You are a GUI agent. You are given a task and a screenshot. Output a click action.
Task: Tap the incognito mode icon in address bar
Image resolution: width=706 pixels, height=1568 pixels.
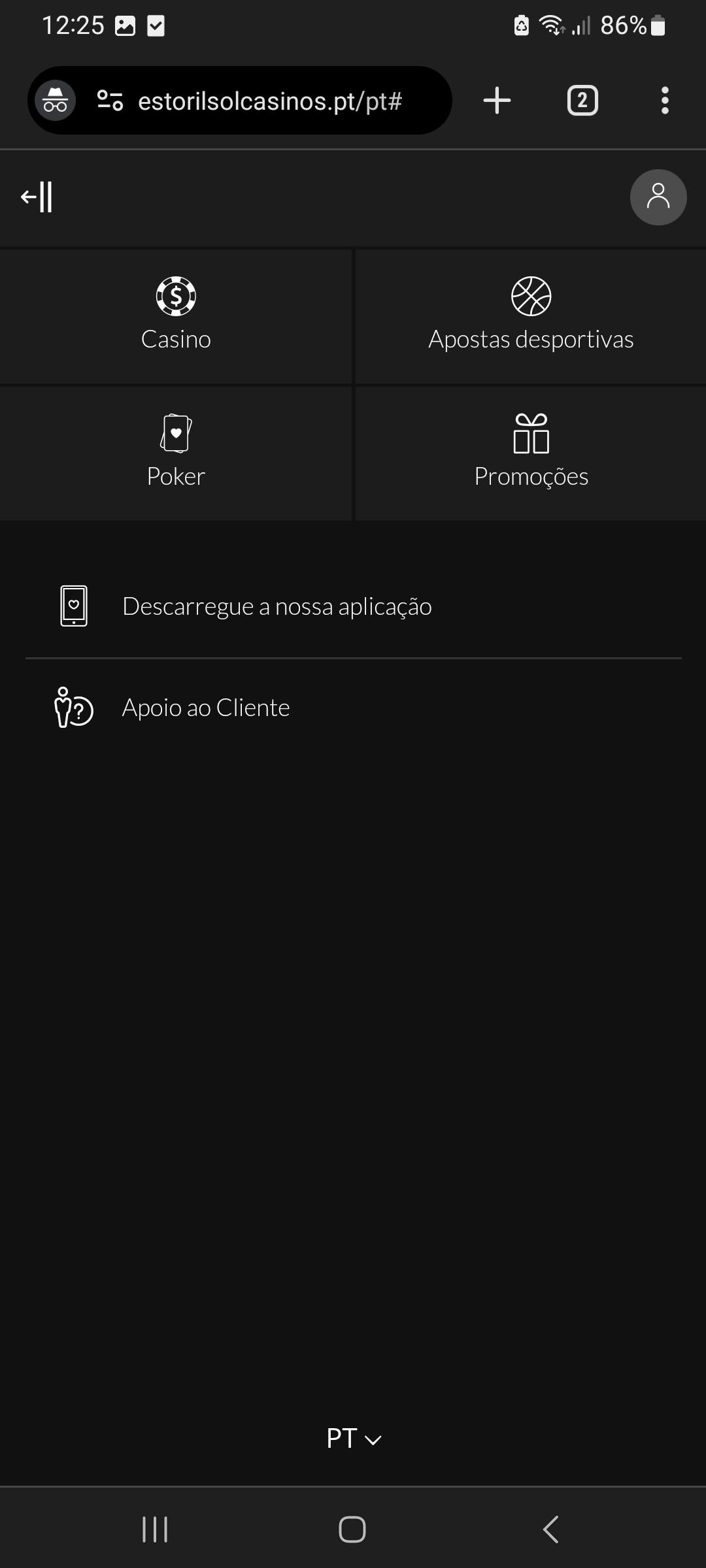55,100
